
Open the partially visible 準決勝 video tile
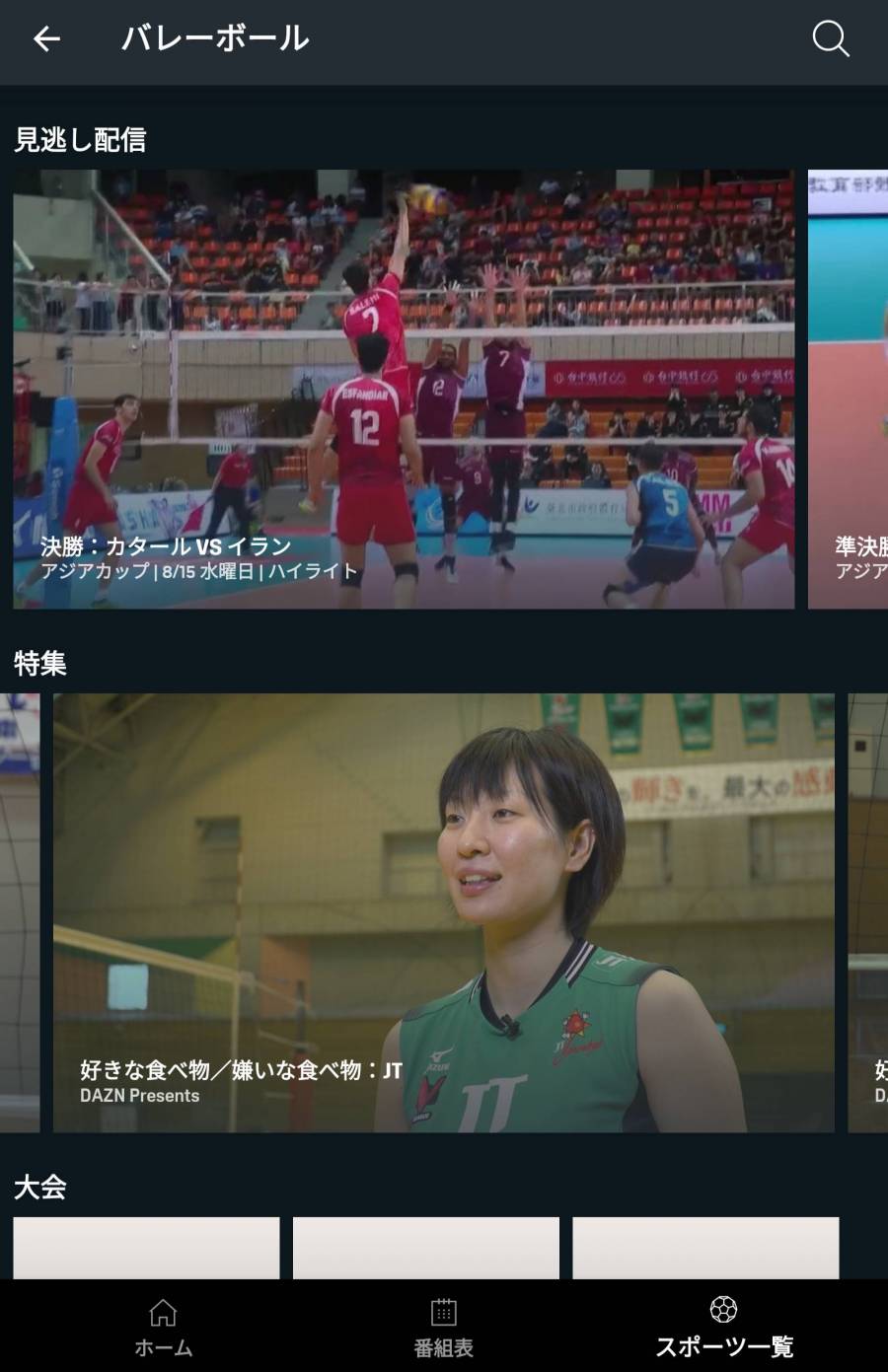tap(850, 389)
